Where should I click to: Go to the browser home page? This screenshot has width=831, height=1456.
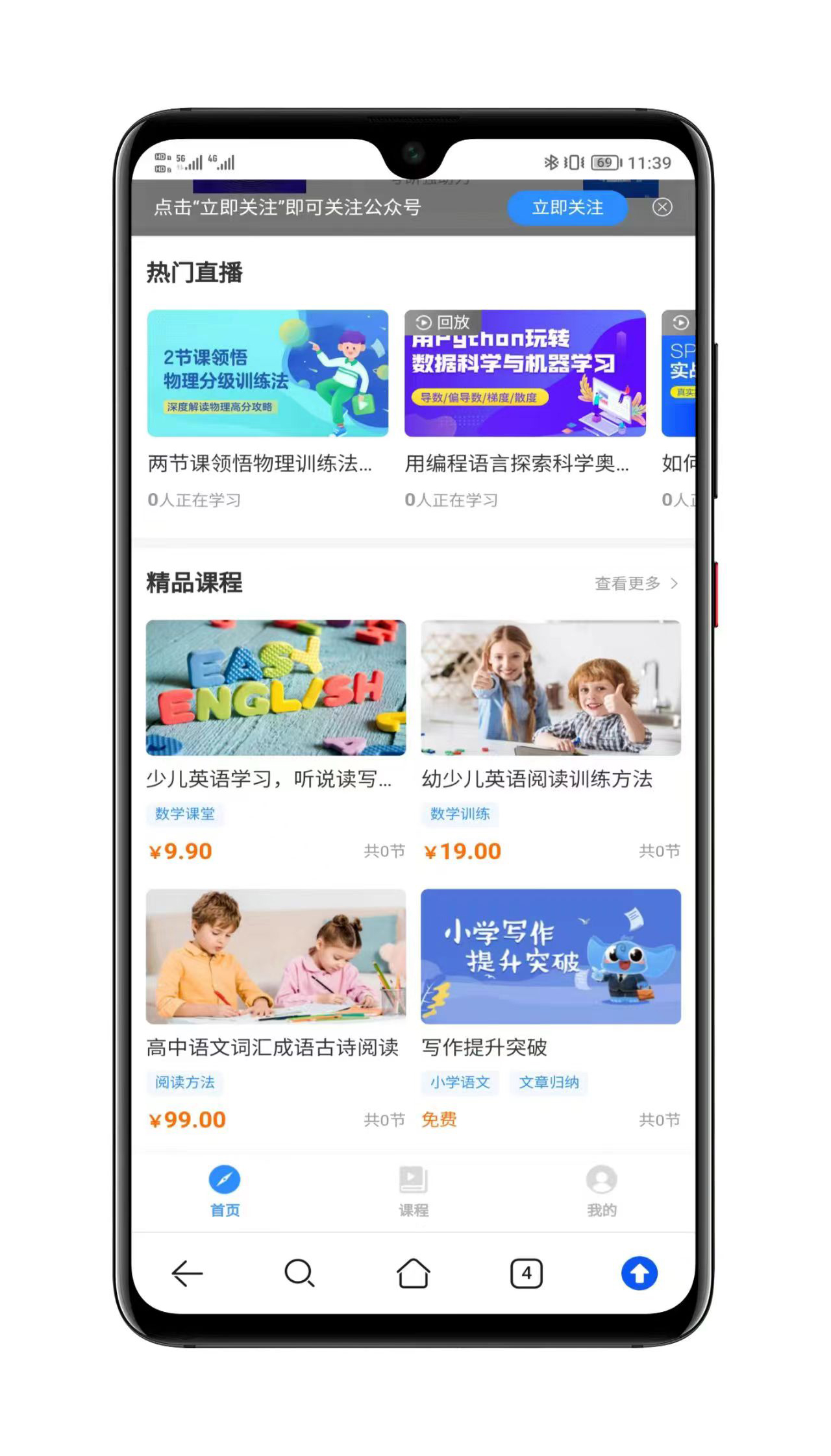point(413,1273)
